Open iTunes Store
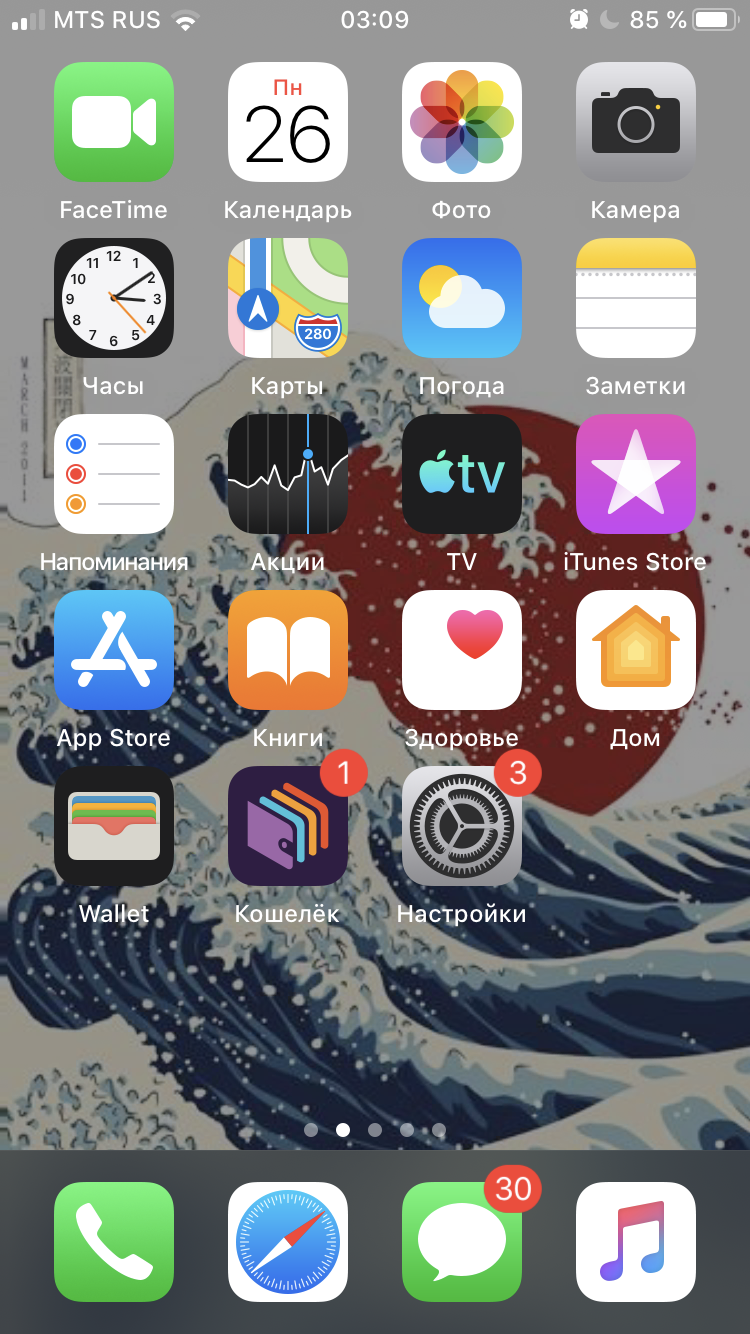The height and width of the screenshot is (1334, 750). coord(636,474)
